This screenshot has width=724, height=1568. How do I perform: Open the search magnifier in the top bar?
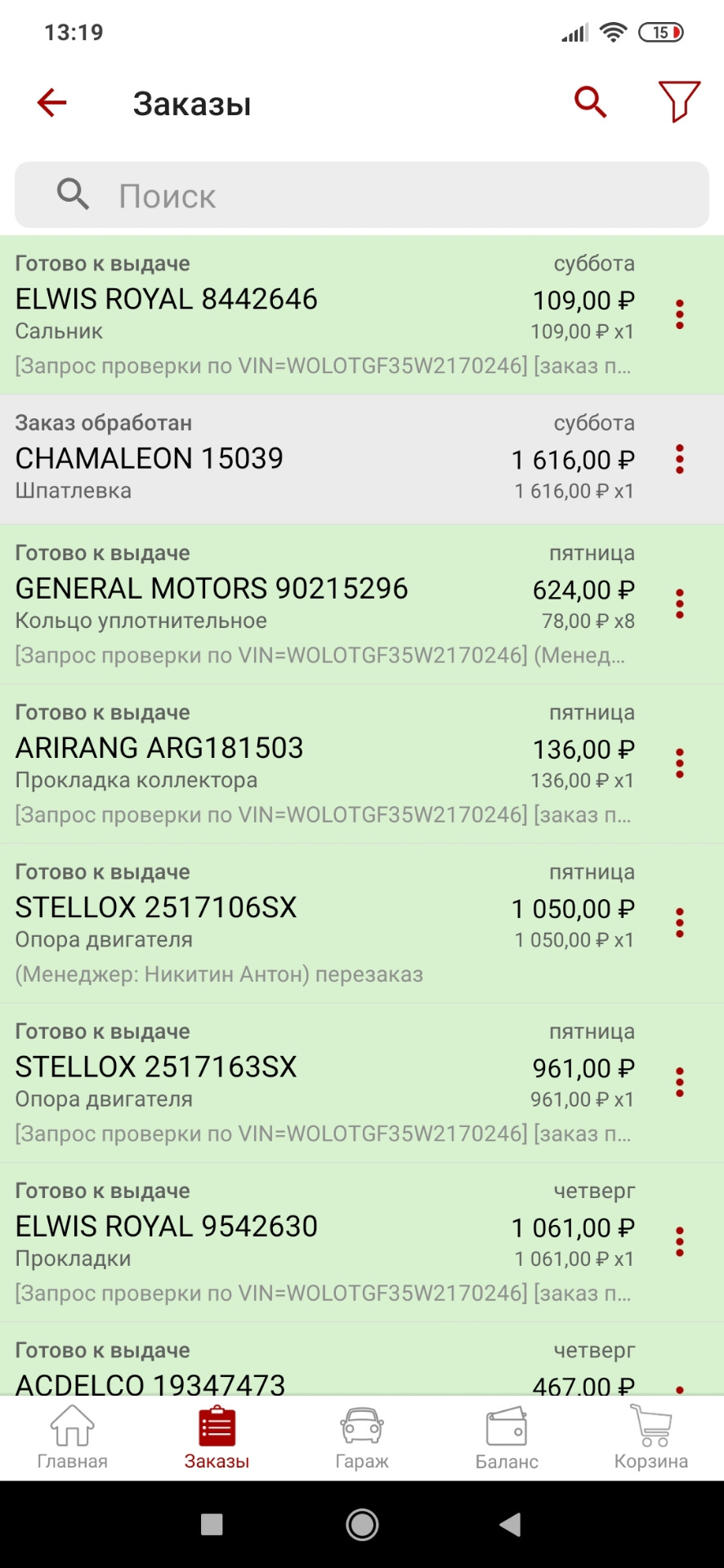click(590, 101)
